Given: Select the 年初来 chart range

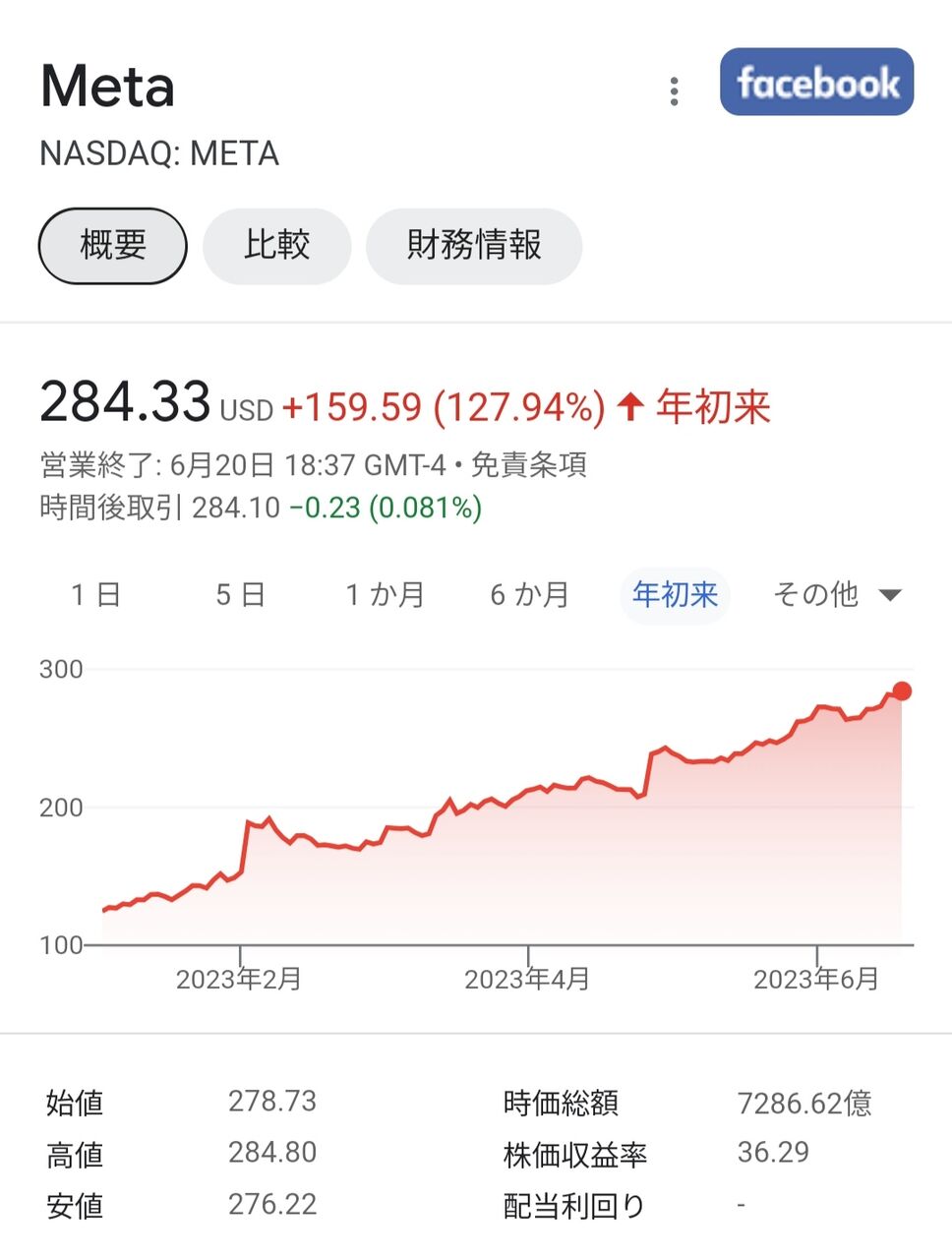Looking at the screenshot, I should click(x=675, y=595).
